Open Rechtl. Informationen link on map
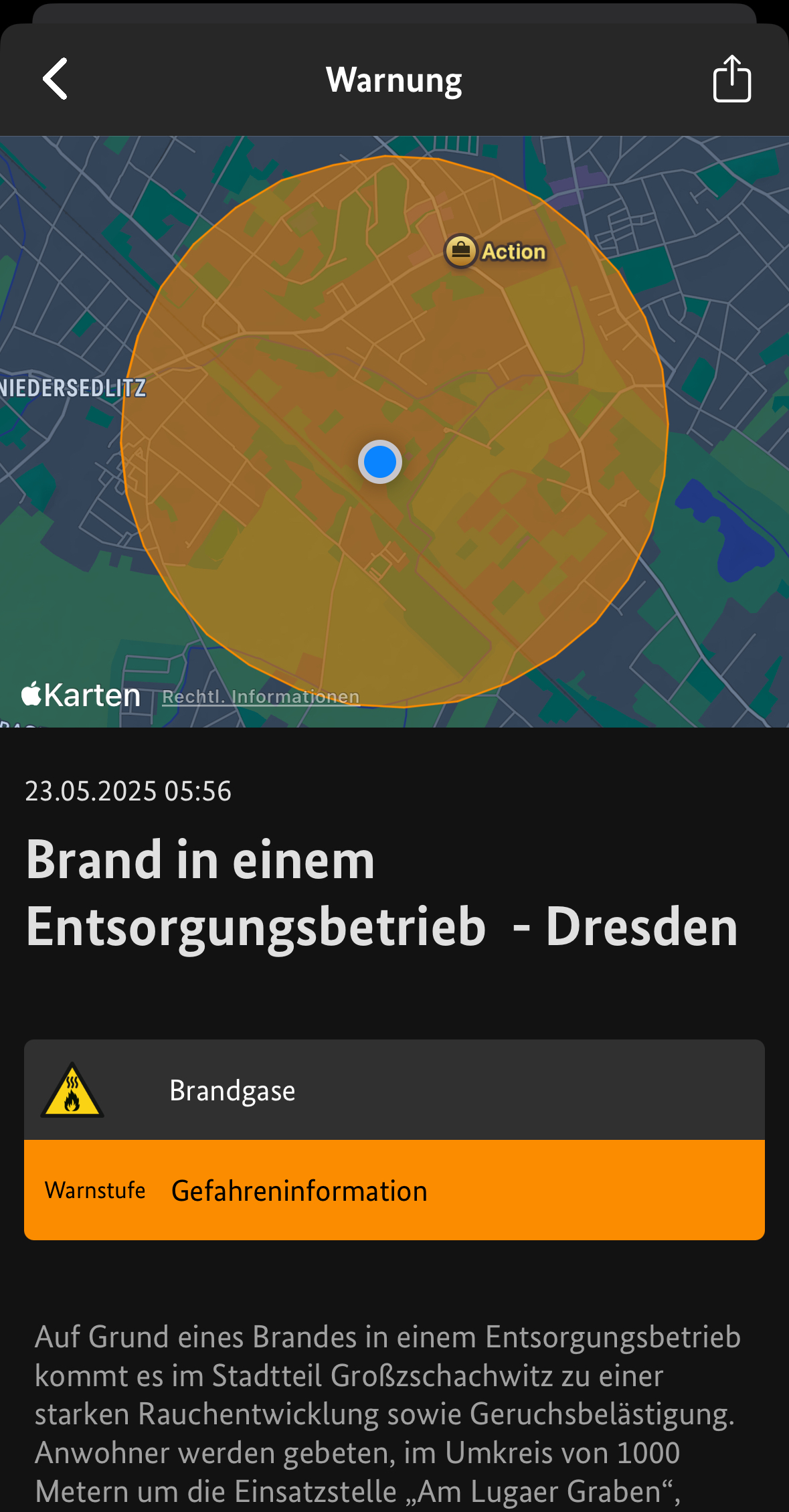Screen dimensions: 789x1512 (261, 697)
